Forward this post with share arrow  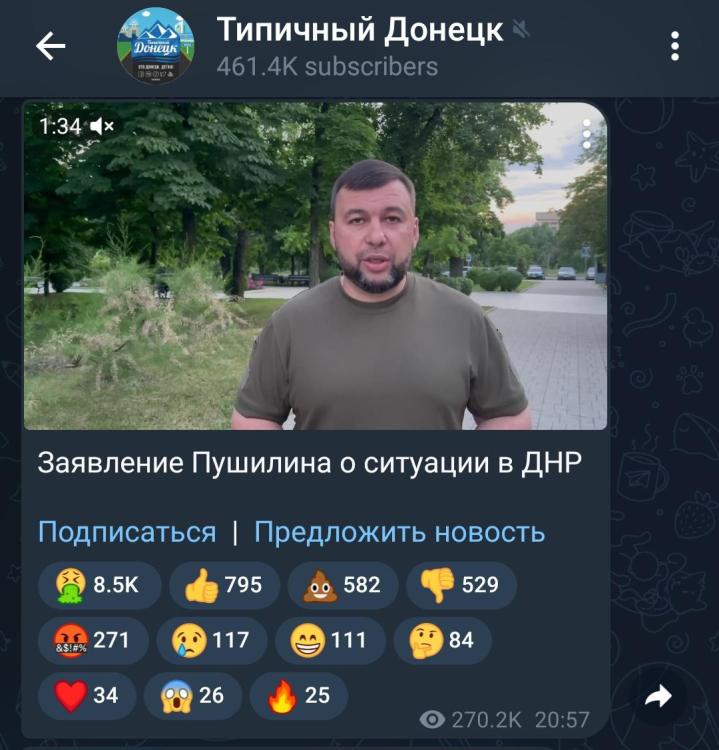[658, 698]
